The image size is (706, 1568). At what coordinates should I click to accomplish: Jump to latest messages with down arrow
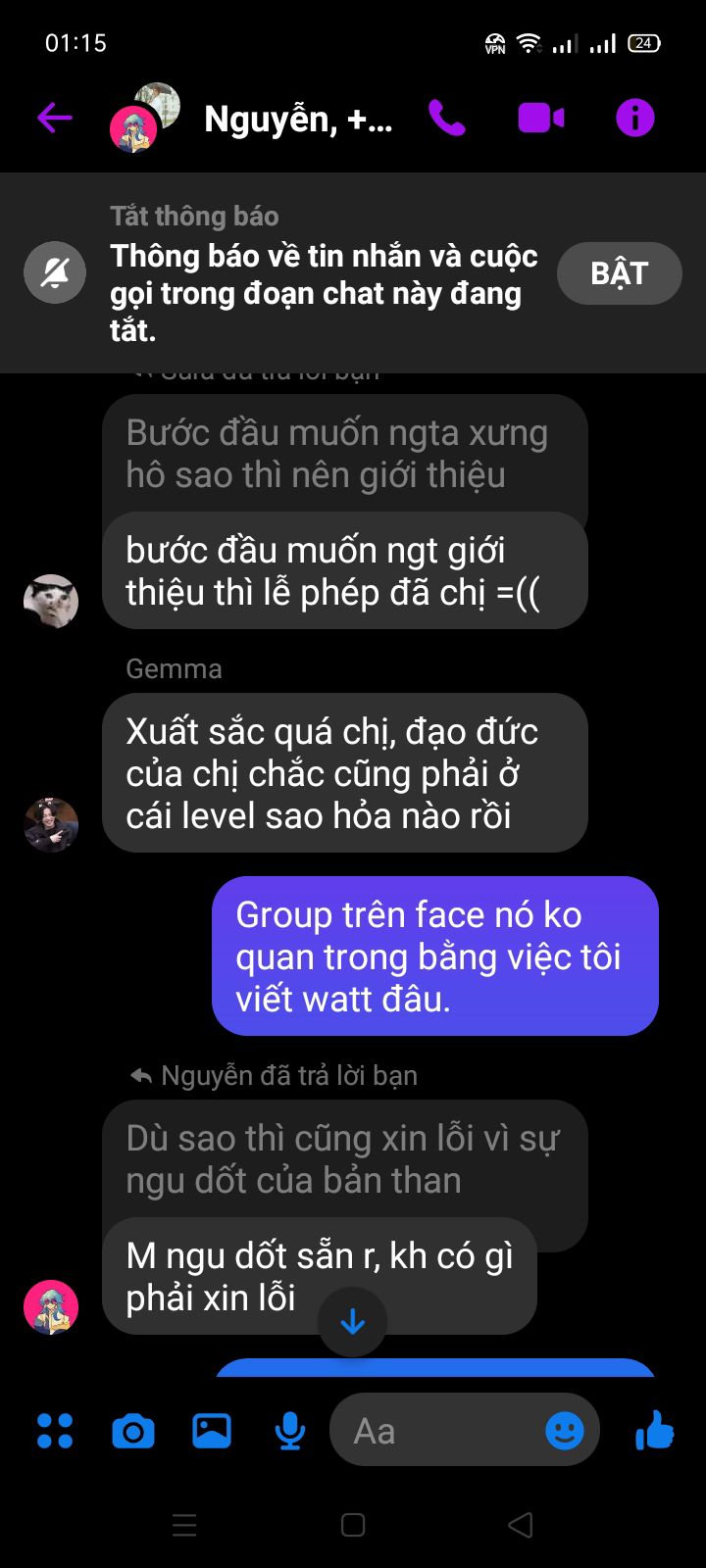(353, 1323)
